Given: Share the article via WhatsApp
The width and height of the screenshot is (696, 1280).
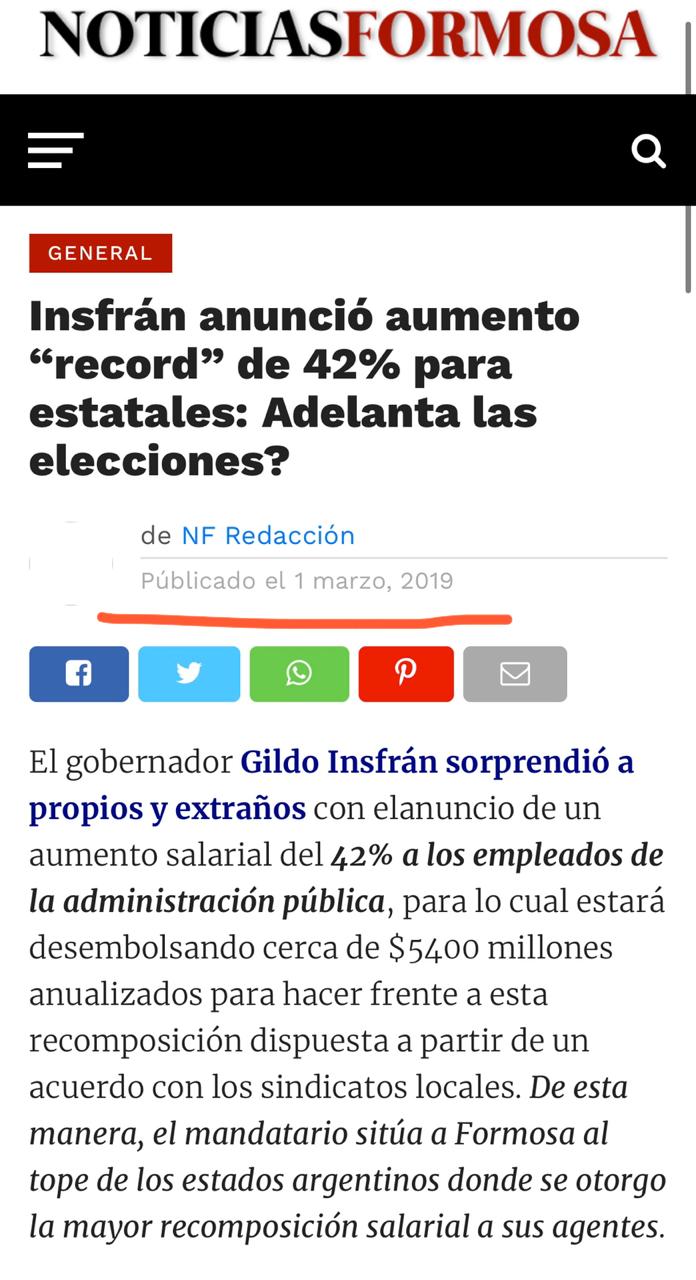Looking at the screenshot, I should coord(299,674).
